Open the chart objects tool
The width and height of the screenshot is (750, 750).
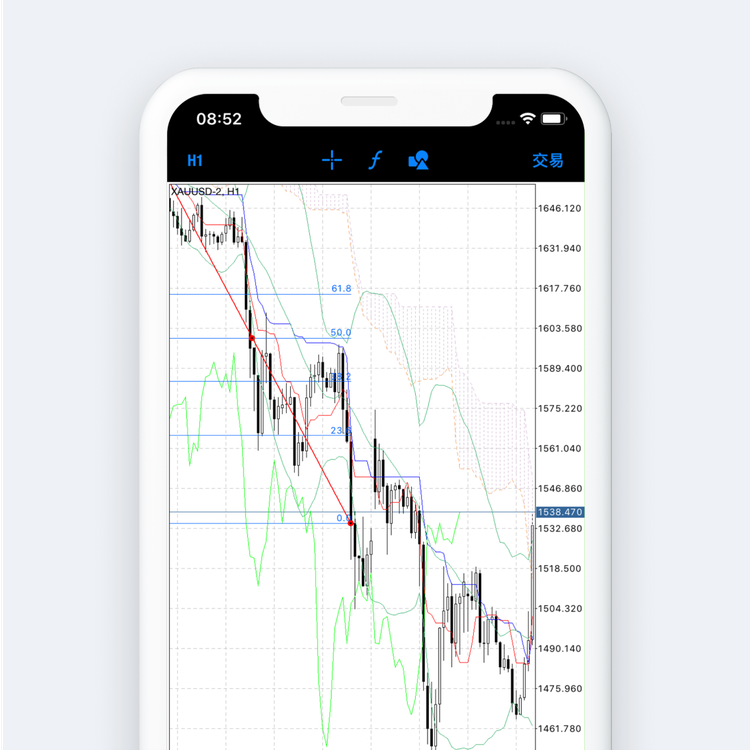click(419, 160)
